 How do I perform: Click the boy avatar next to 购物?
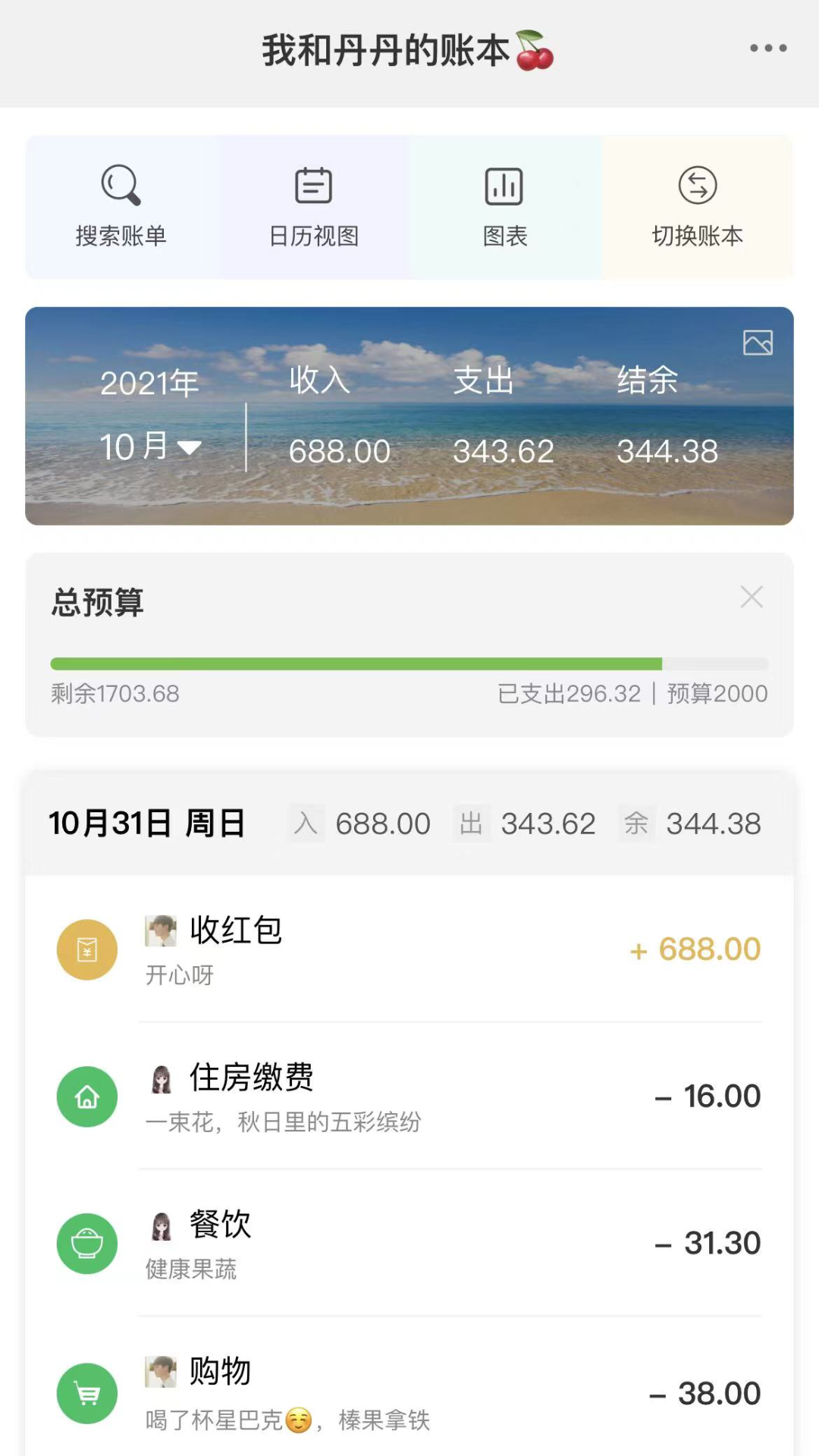tap(159, 1373)
